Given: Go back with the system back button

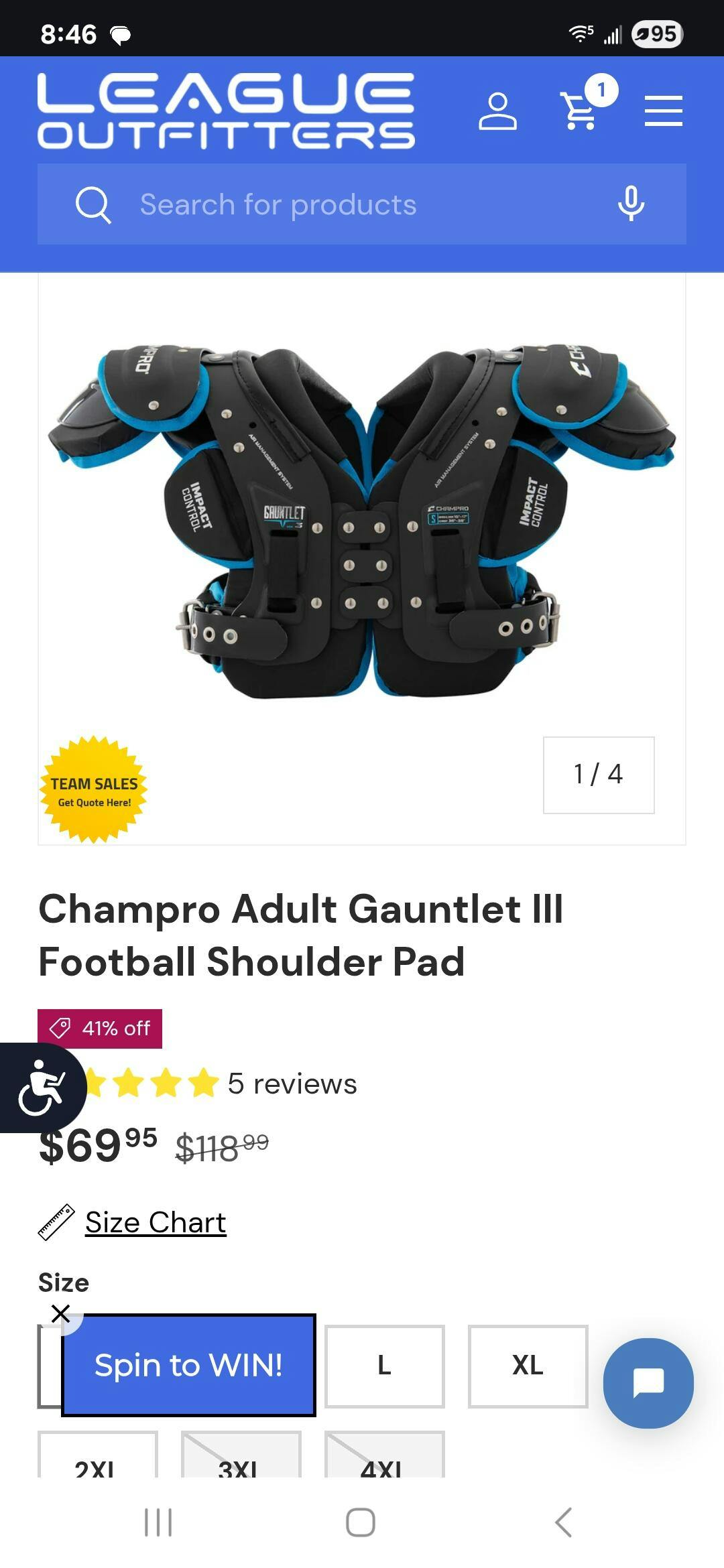Looking at the screenshot, I should click(564, 1522).
